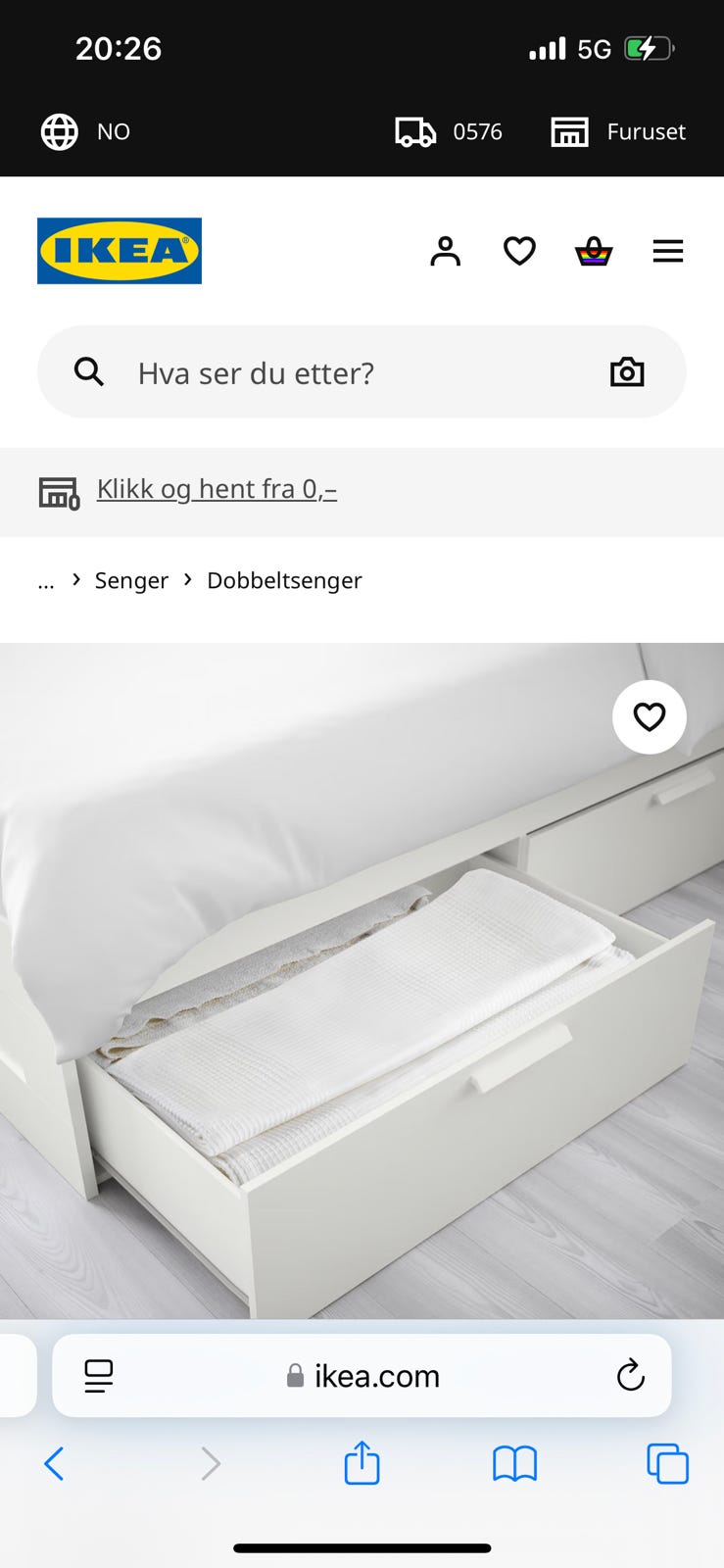The width and height of the screenshot is (724, 1568).
Task: Expand the breadcrumb ellipsis menu
Action: [x=45, y=580]
